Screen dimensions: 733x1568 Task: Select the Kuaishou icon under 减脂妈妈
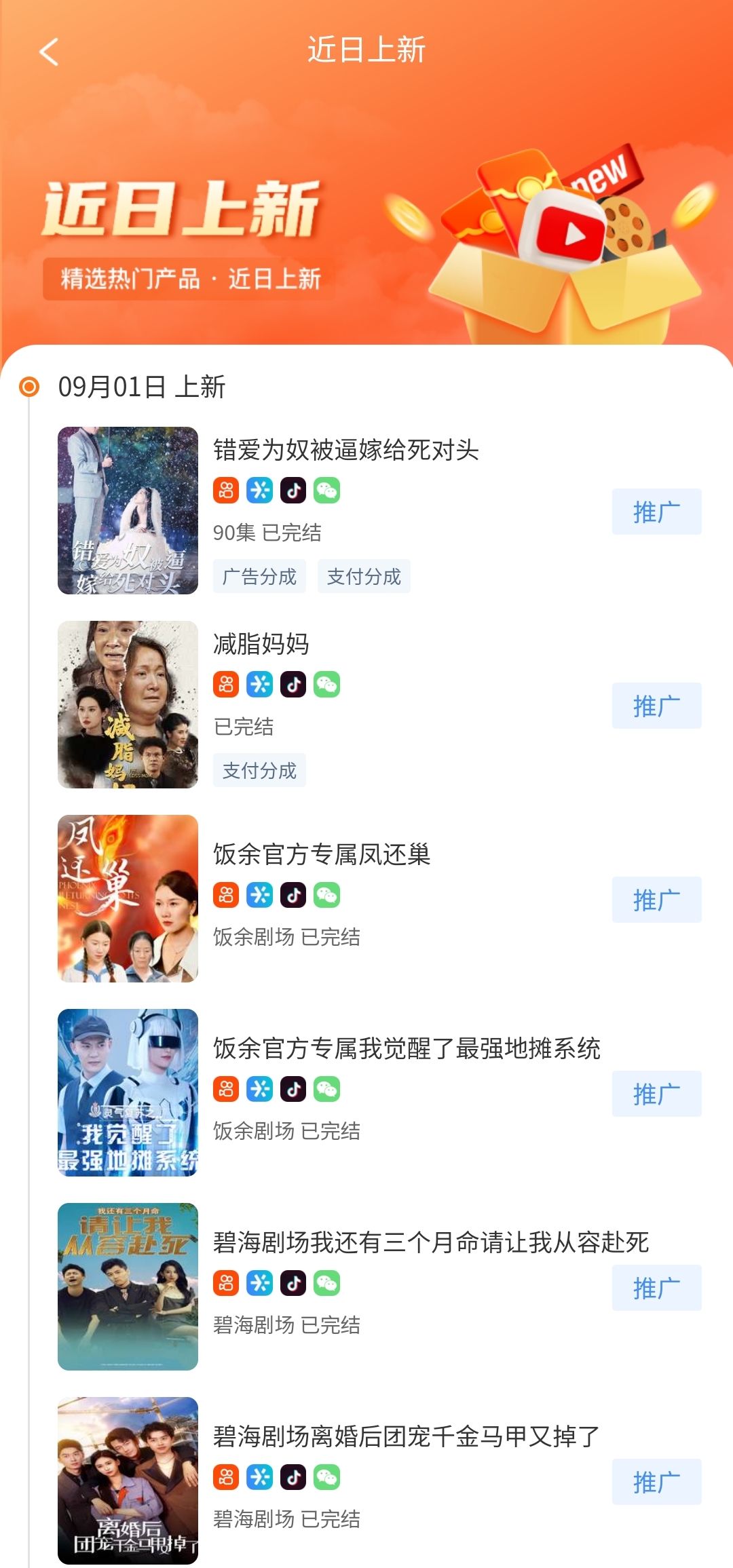[226, 685]
